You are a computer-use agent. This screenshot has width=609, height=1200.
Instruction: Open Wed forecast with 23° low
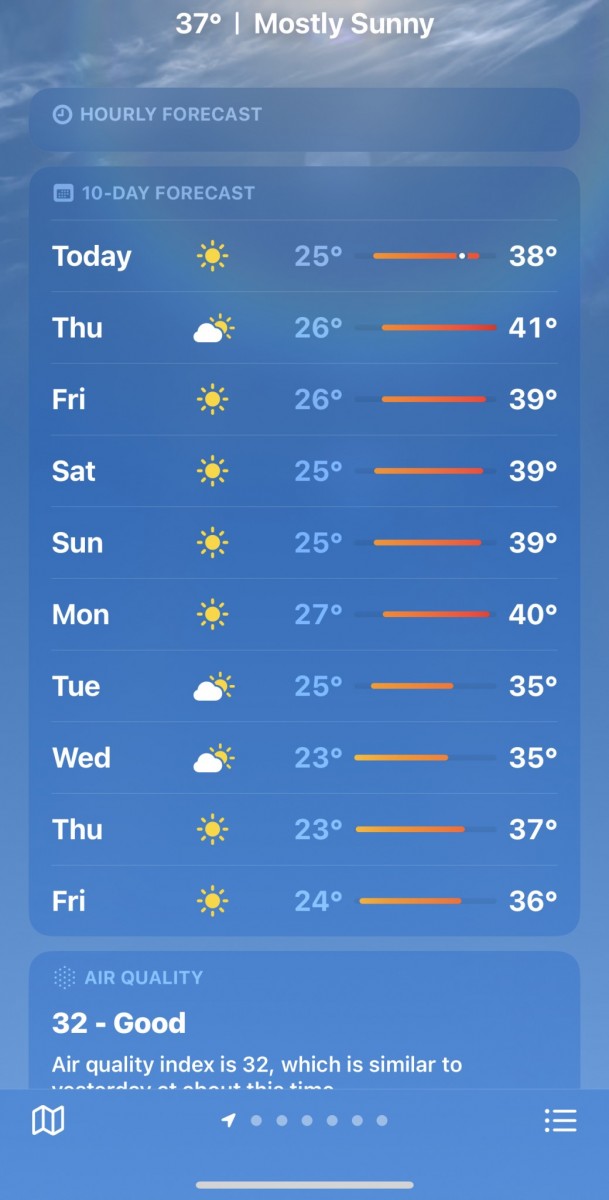point(304,758)
